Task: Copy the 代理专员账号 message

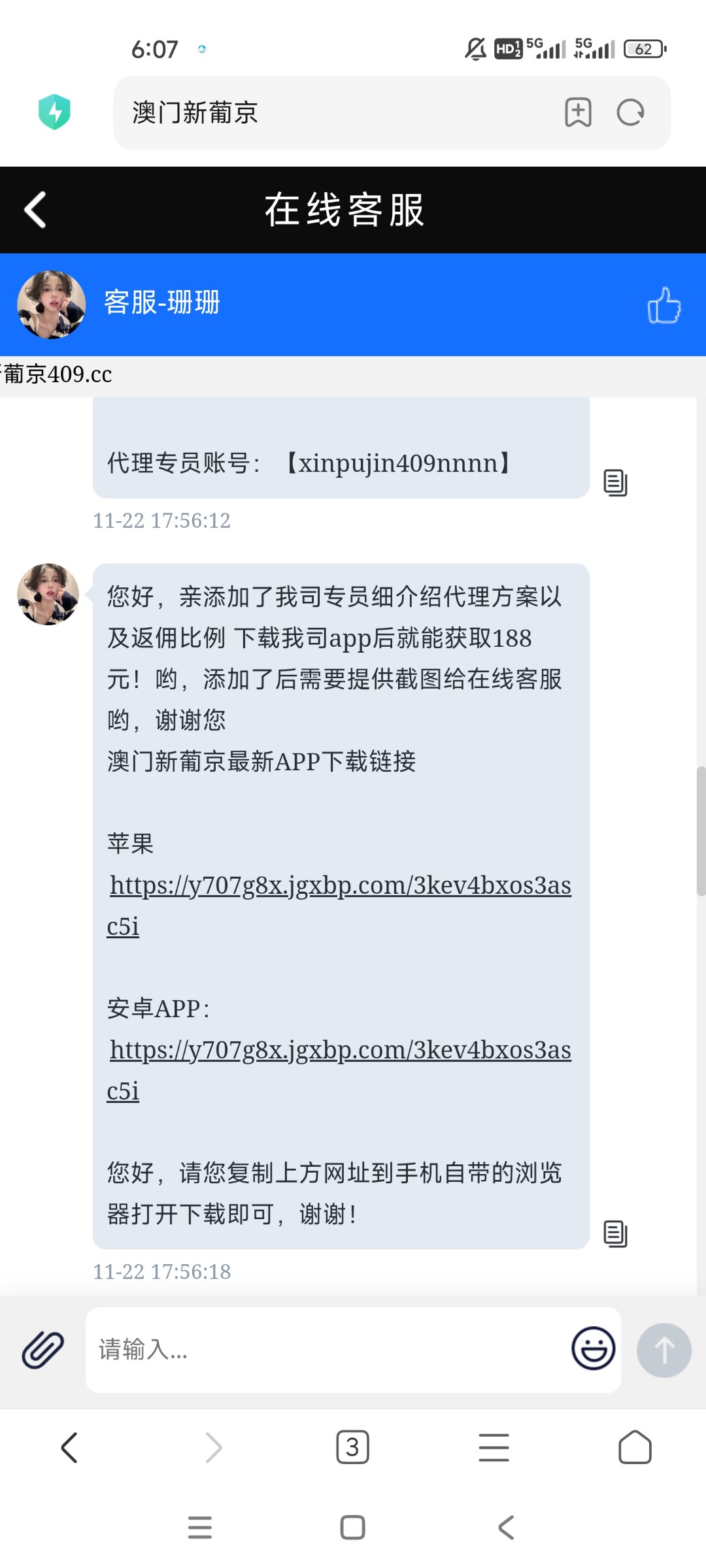Action: 615,483
